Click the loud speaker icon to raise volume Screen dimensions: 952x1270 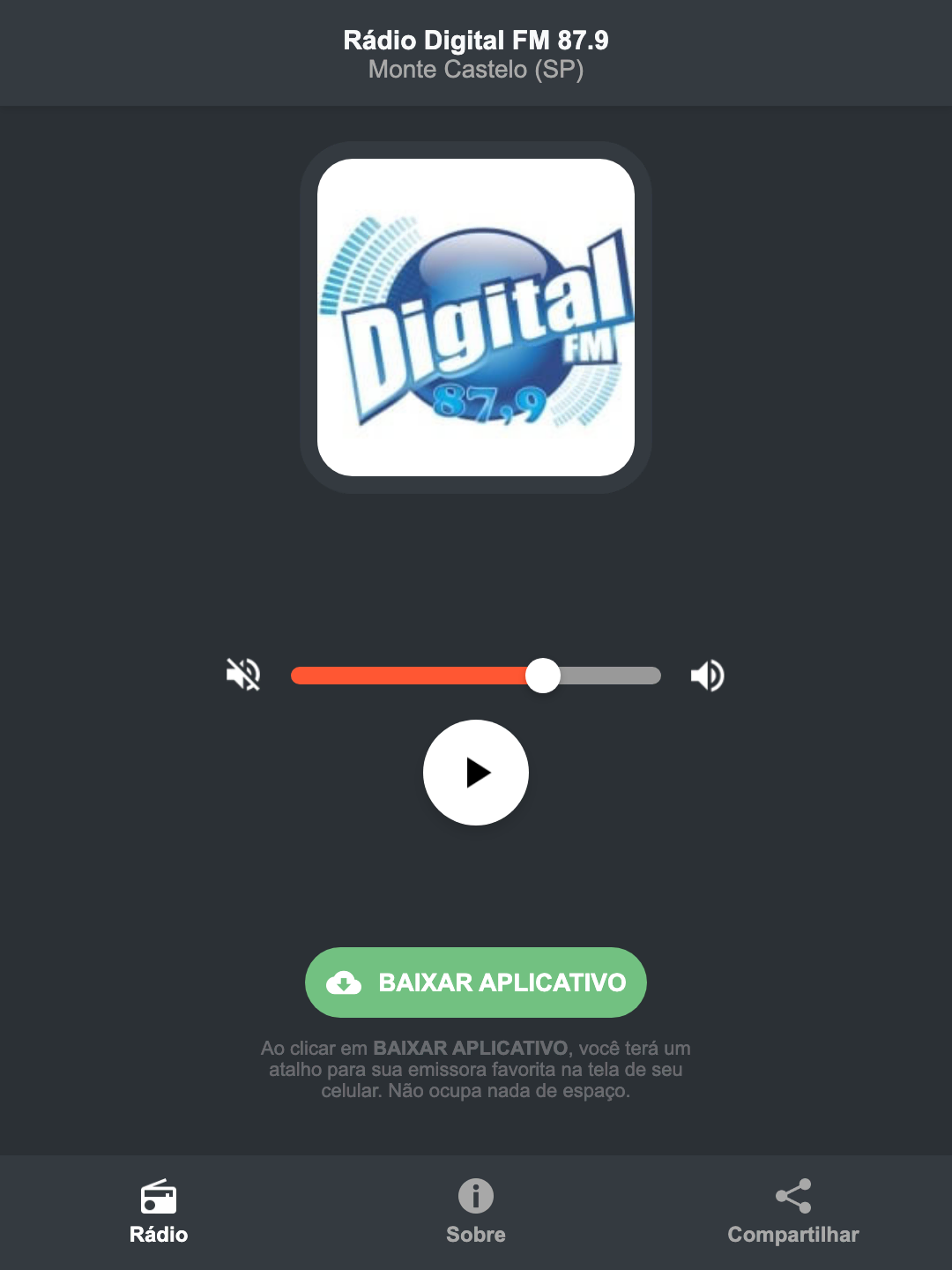(707, 675)
